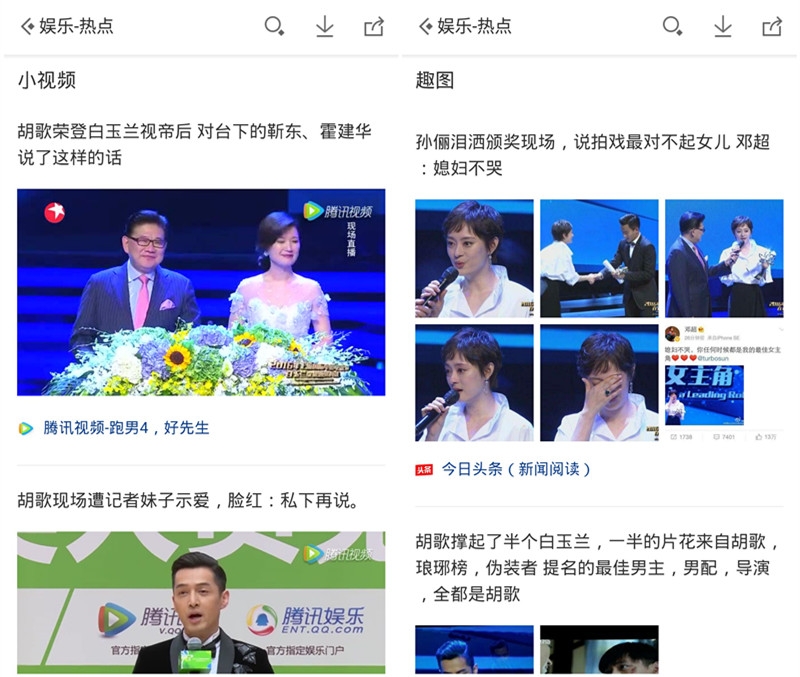Tap the download icon on the 趣图 page

click(x=722, y=27)
